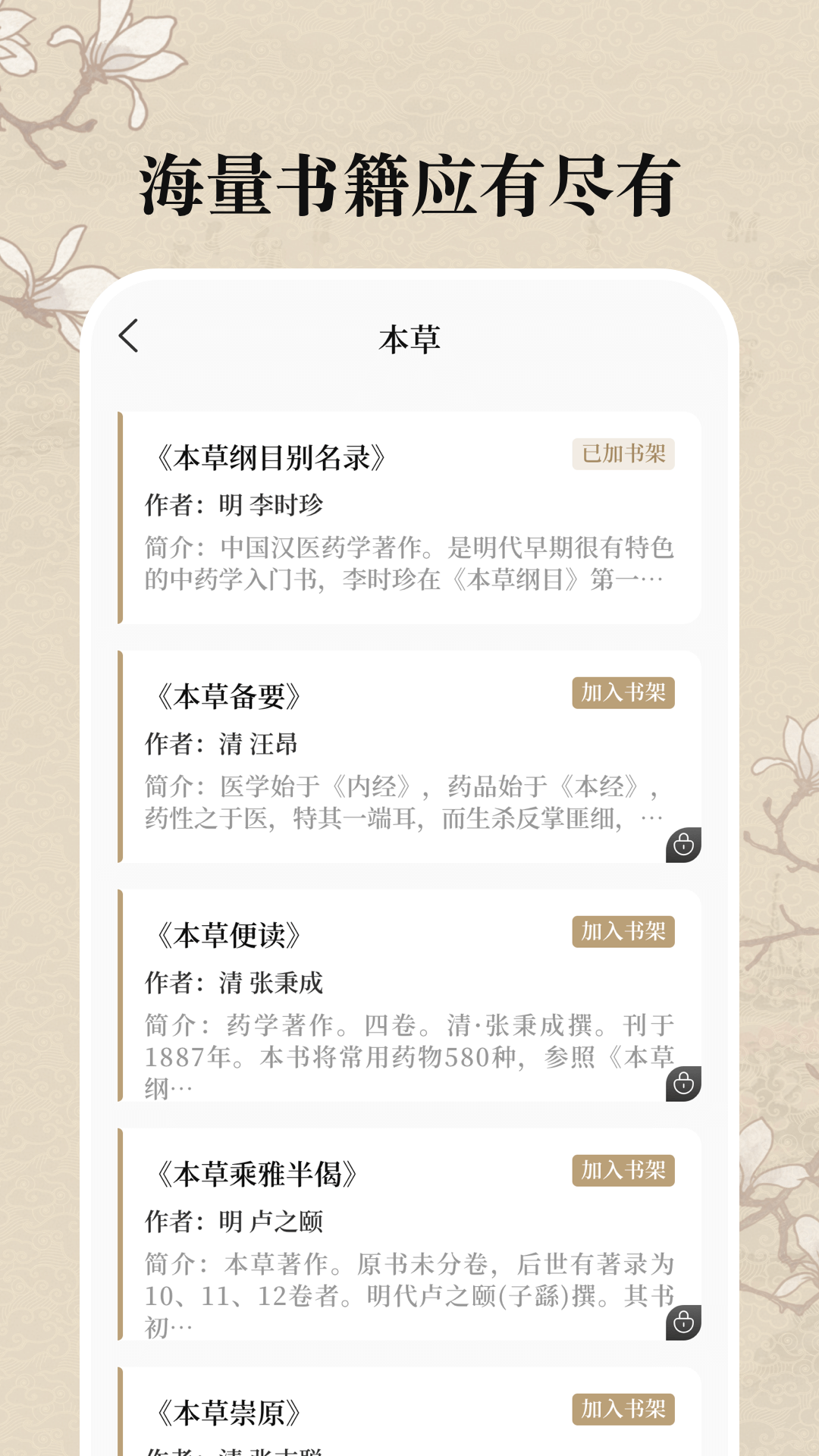Click 加入书架 on the 本草便读 card

coord(622,933)
